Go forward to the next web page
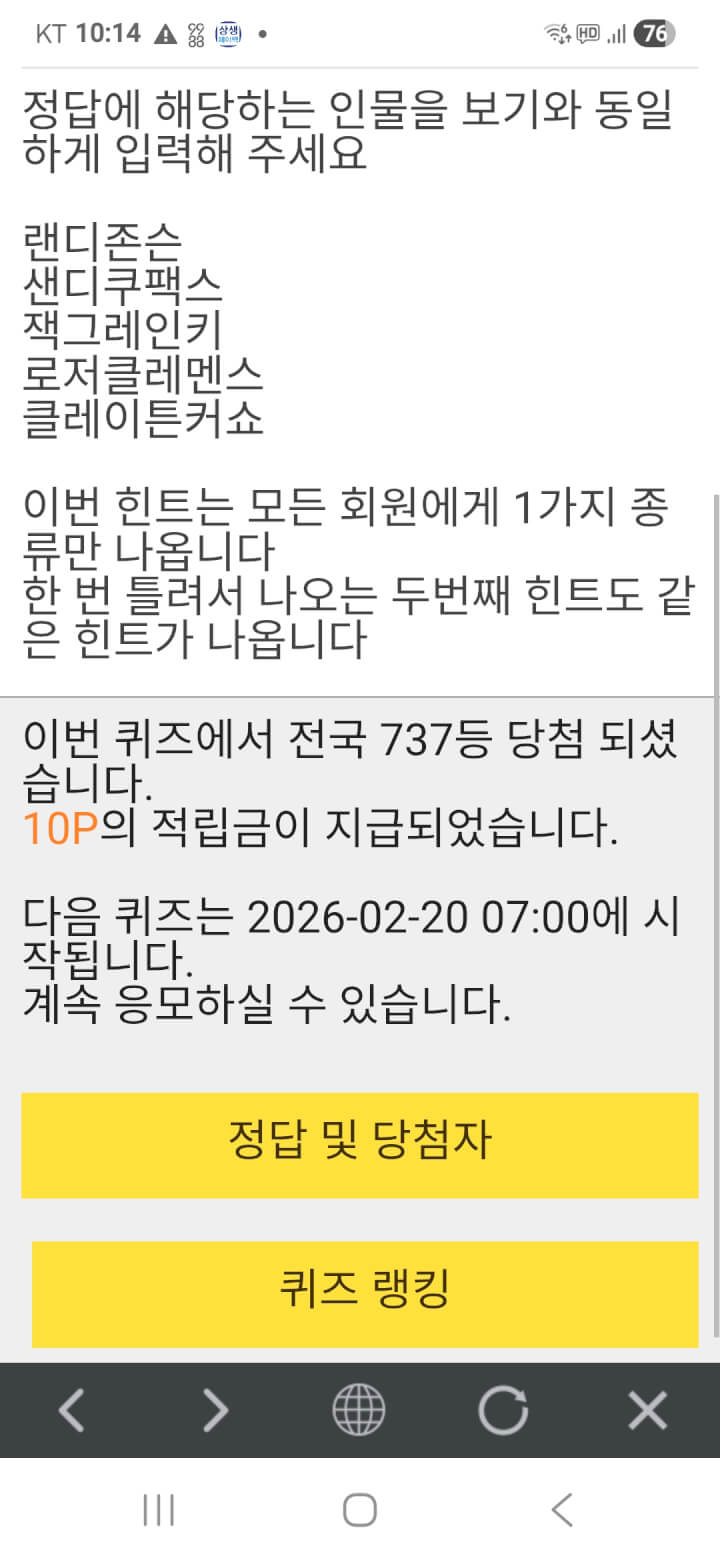This screenshot has height=1560, width=720. pos(215,1410)
